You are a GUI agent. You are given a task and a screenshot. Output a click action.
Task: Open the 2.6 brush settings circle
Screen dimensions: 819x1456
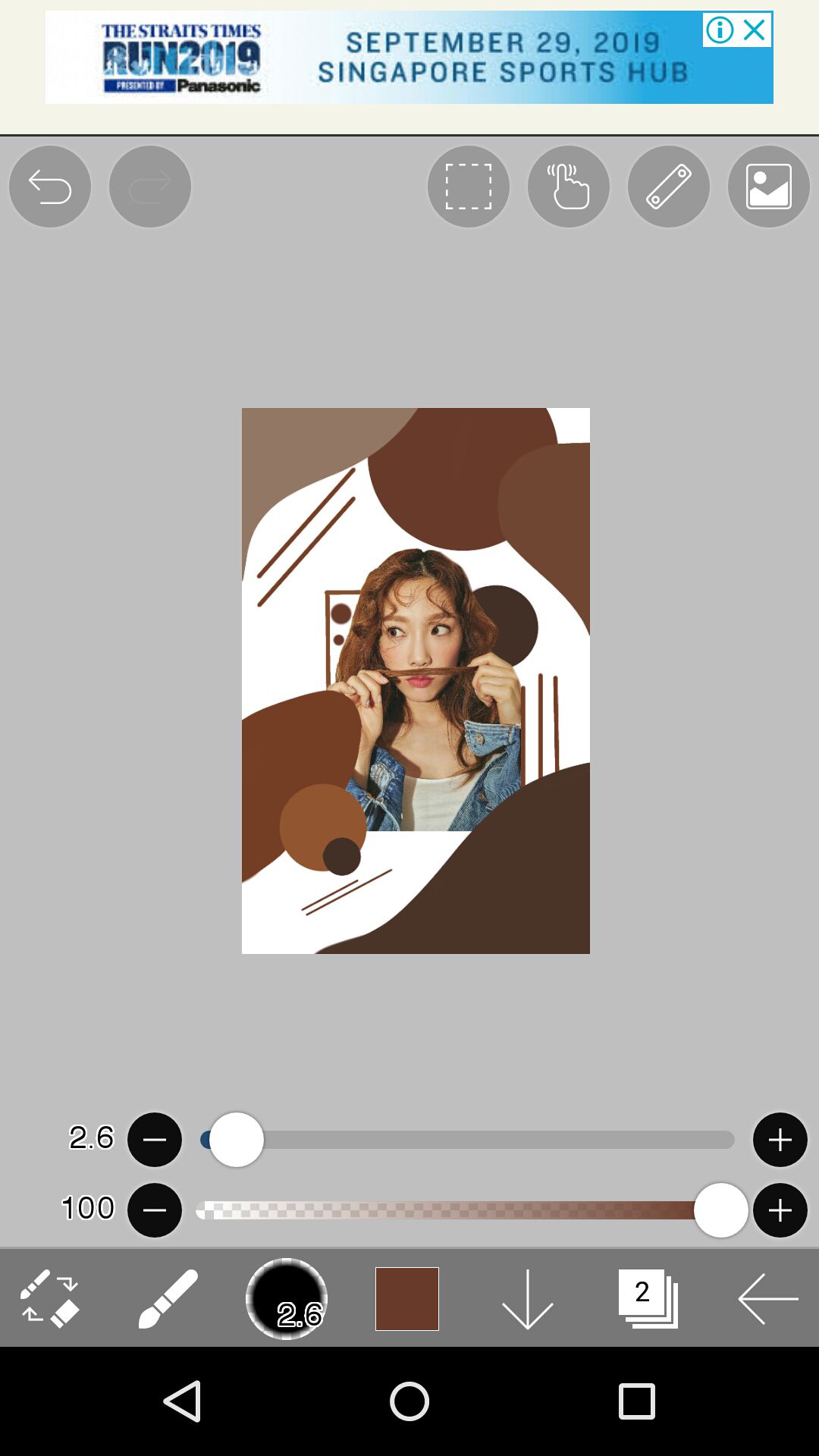287,1298
